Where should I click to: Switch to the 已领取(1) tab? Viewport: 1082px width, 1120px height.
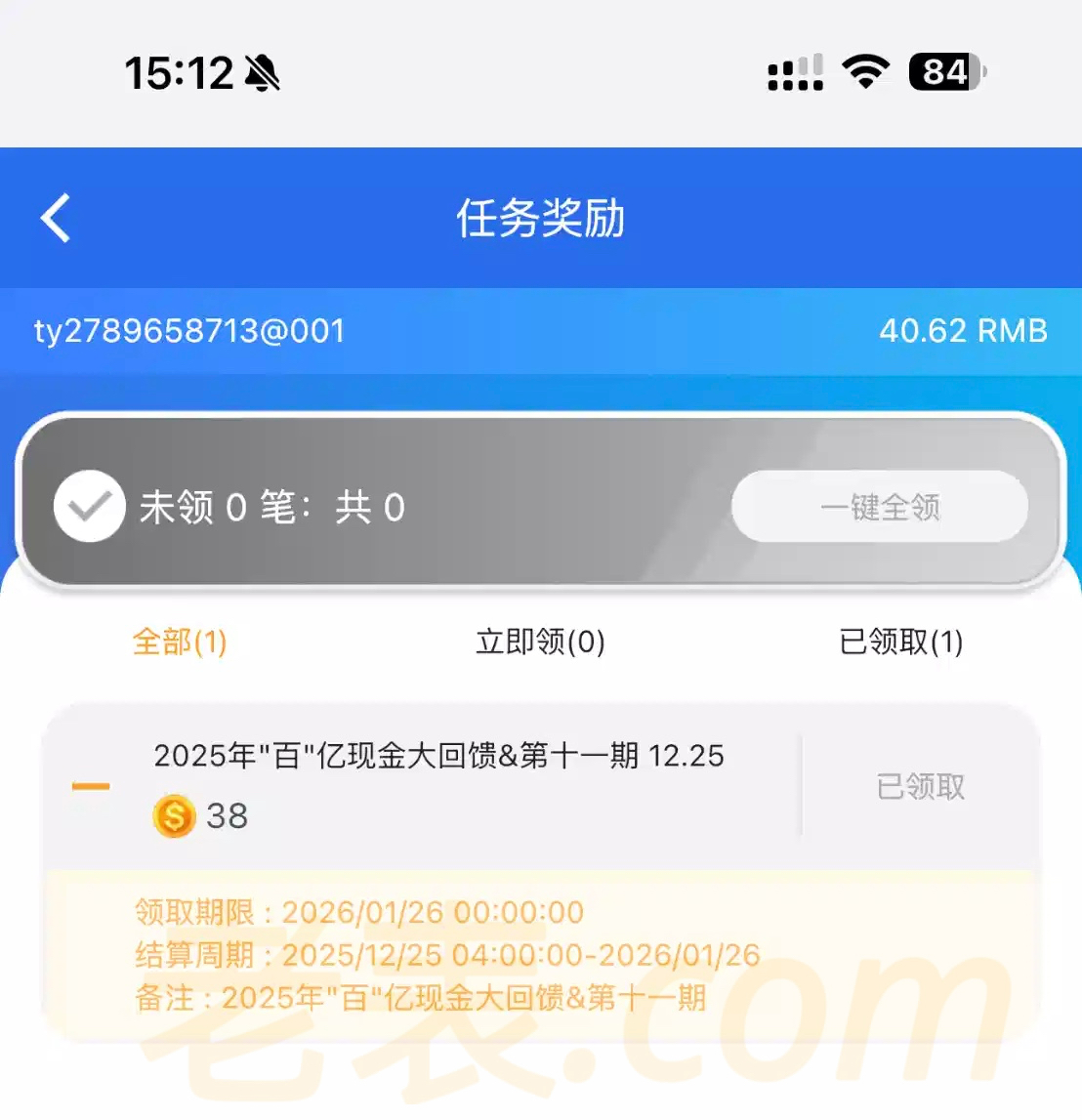(x=900, y=642)
